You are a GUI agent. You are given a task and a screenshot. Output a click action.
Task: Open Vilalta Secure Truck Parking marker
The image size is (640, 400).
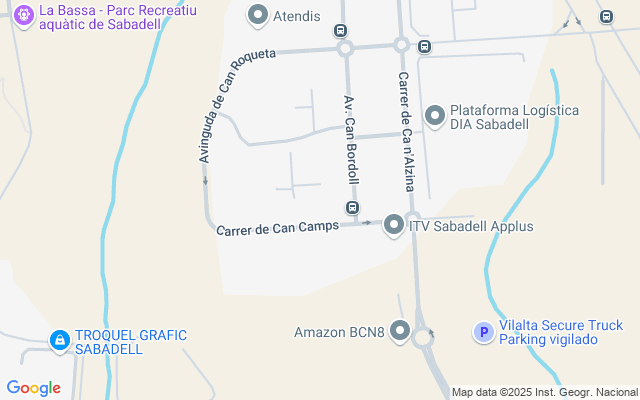(483, 332)
